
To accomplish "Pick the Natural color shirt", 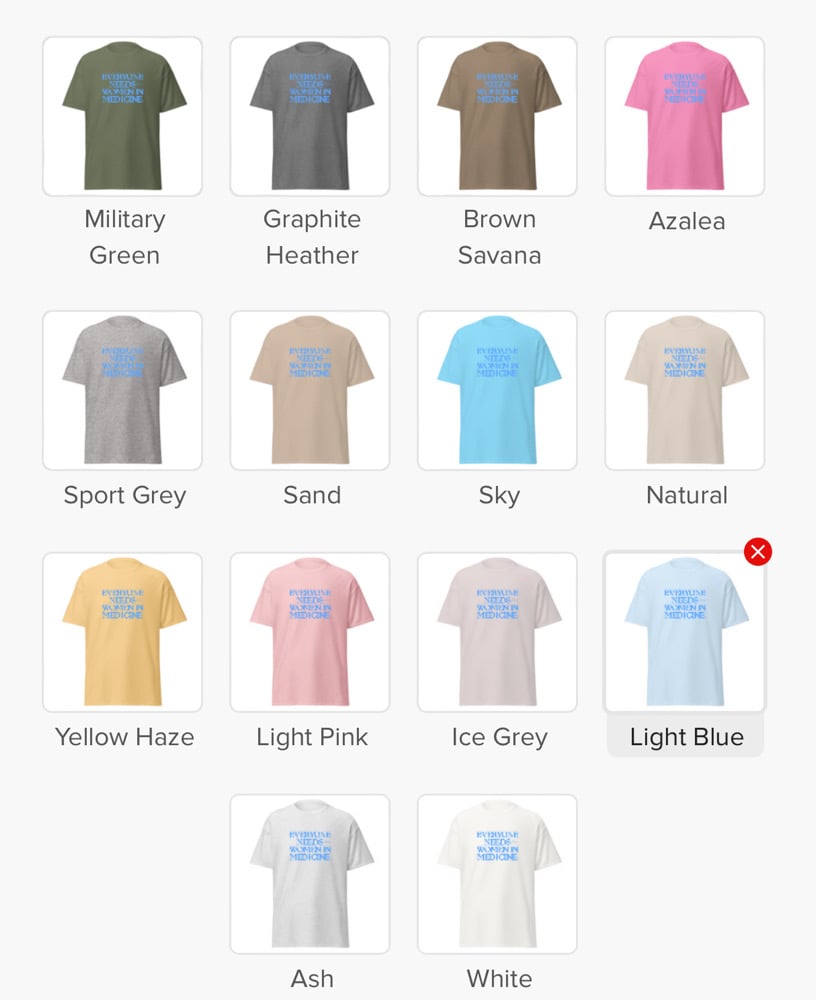I will tap(685, 390).
